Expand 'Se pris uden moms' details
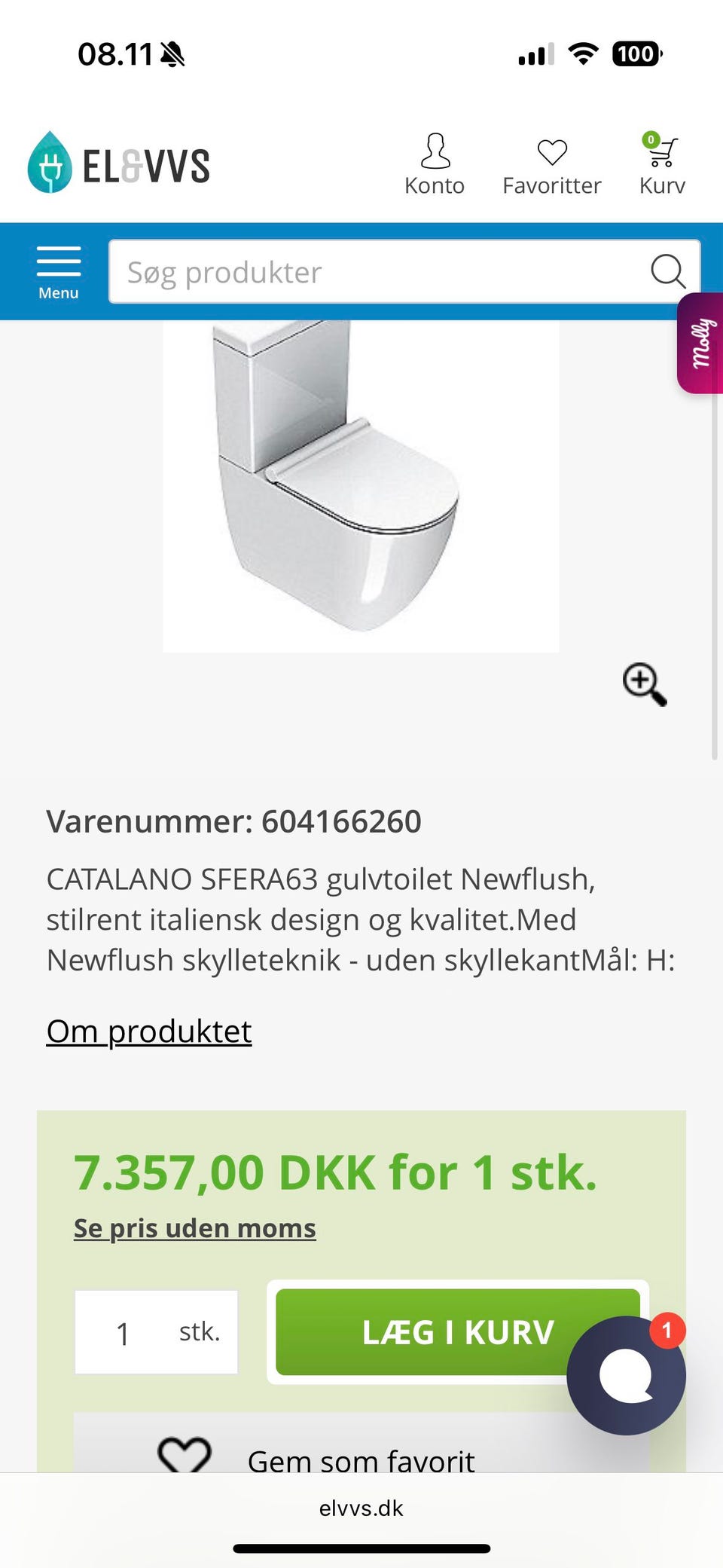The height and width of the screenshot is (1568, 723). pyautogui.click(x=194, y=1228)
